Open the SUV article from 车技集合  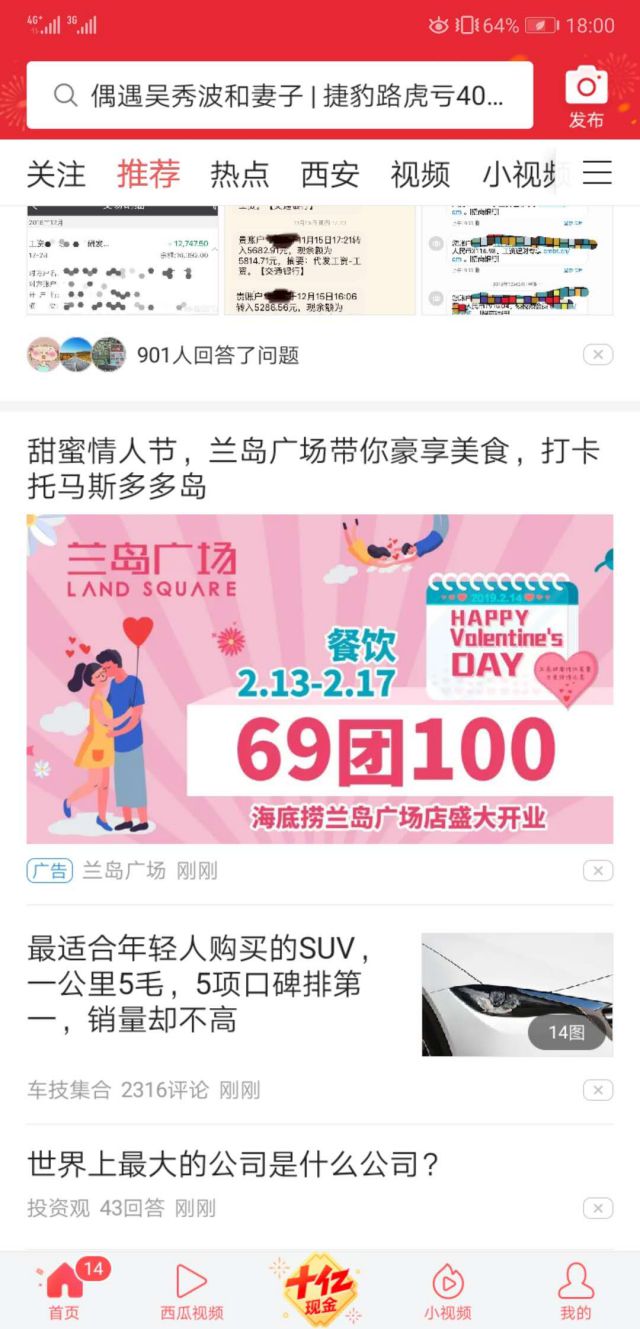click(x=200, y=984)
